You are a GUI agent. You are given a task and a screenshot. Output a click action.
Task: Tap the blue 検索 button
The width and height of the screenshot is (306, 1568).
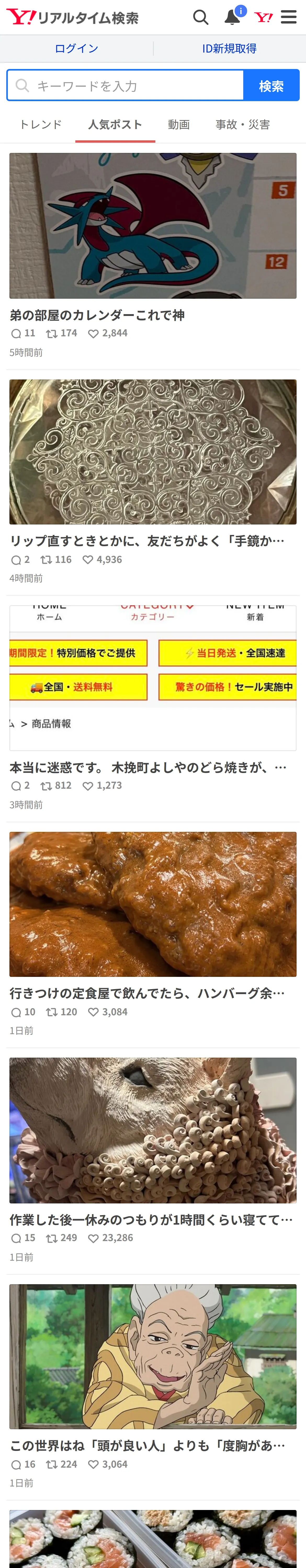coord(271,86)
